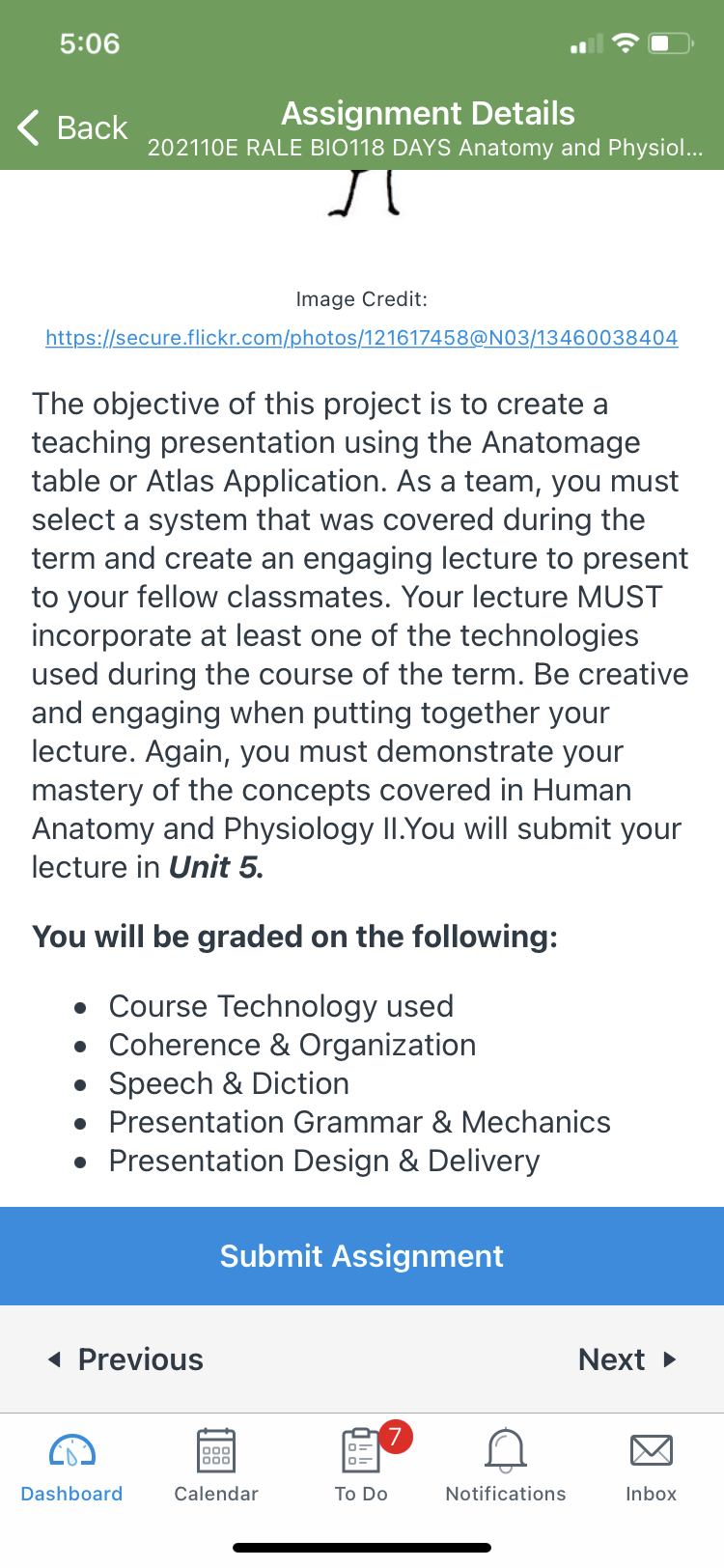
Task: Tap Submit Assignment
Action: point(362,1256)
